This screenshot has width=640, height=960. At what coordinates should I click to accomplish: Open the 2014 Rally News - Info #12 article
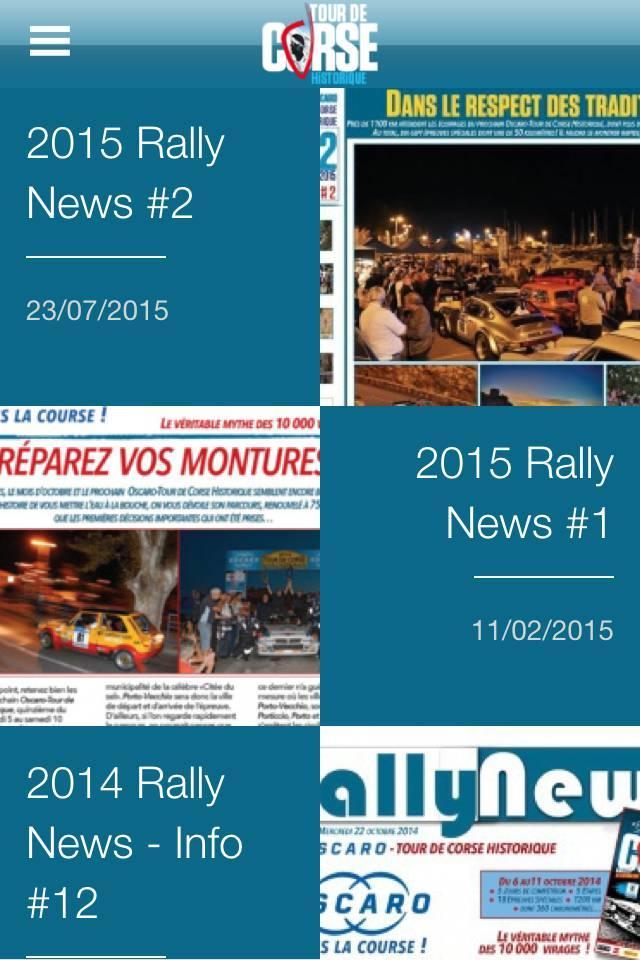click(135, 842)
